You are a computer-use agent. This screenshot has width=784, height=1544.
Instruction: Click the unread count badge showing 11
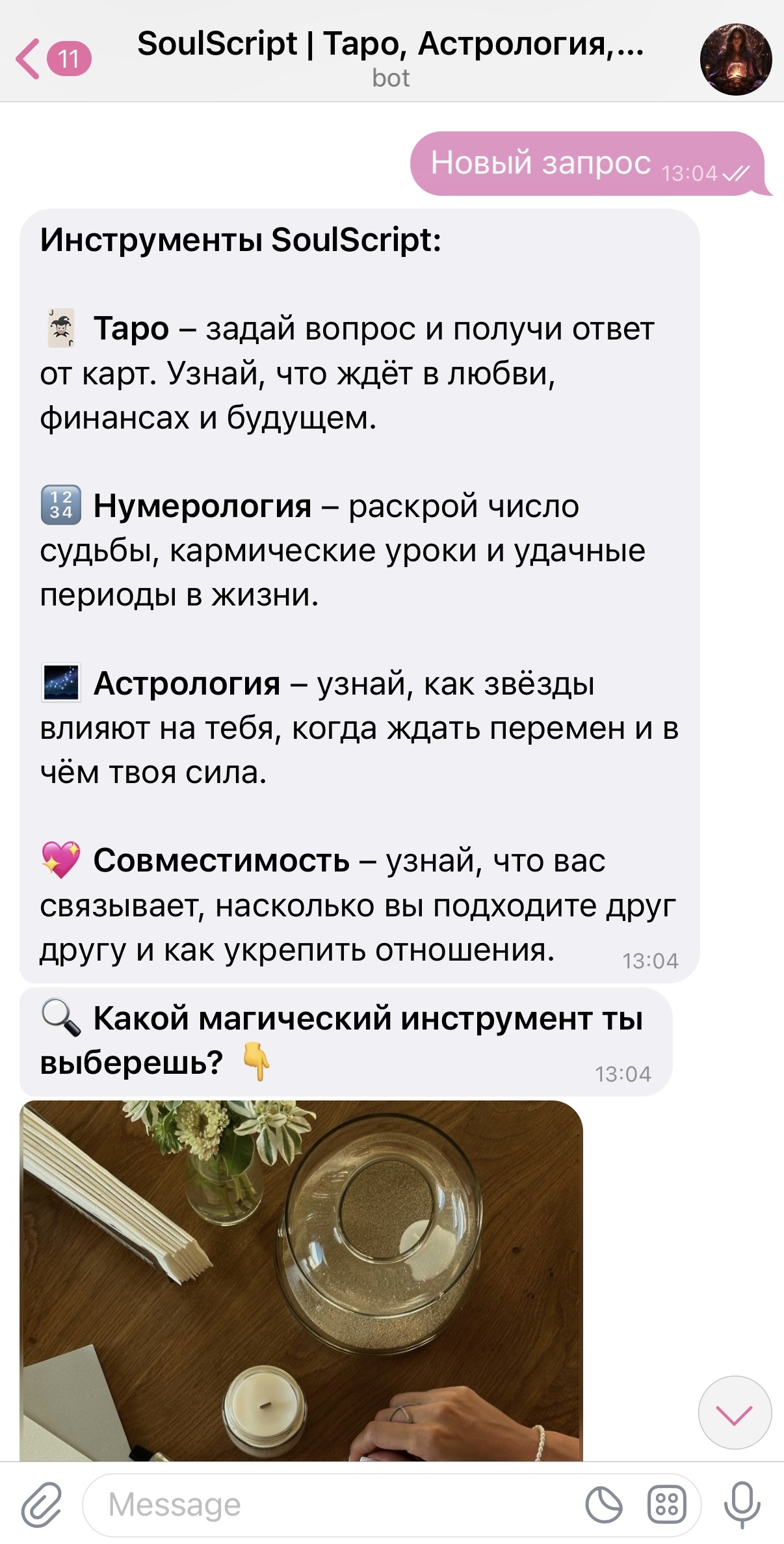(69, 59)
